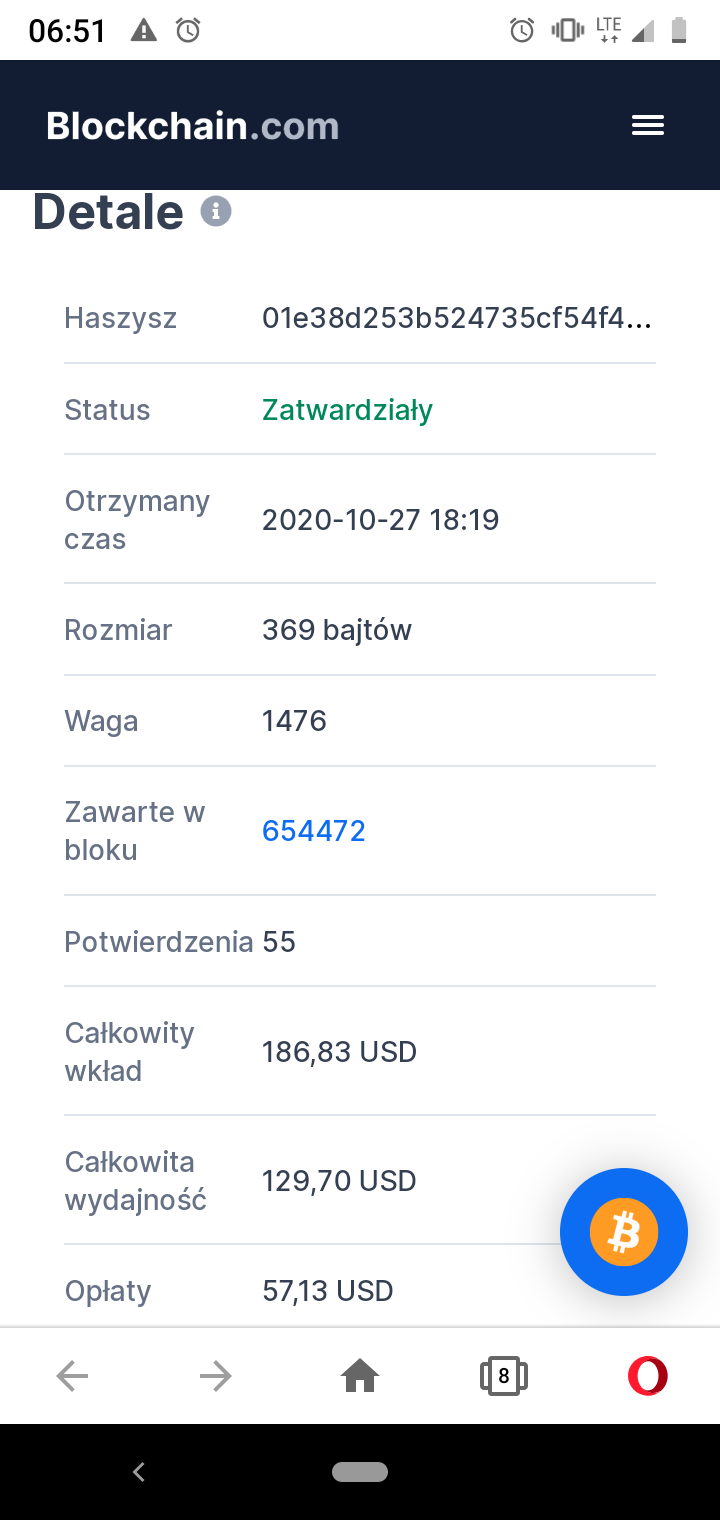Viewport: 720px width, 1520px height.
Task: Open the tabs switcher showing 8
Action: tap(503, 1377)
